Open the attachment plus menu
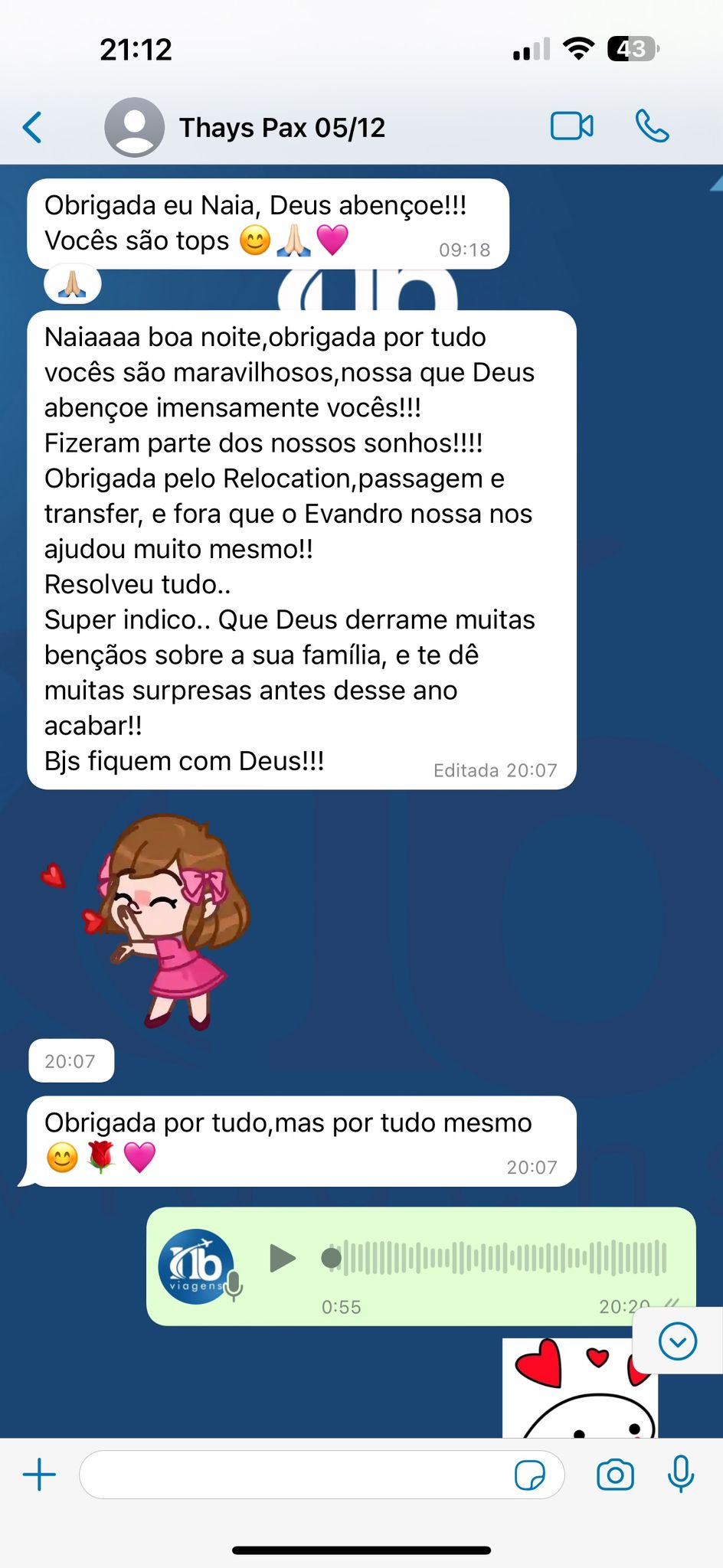Screen dimensions: 723x1568 pyautogui.click(x=39, y=1475)
